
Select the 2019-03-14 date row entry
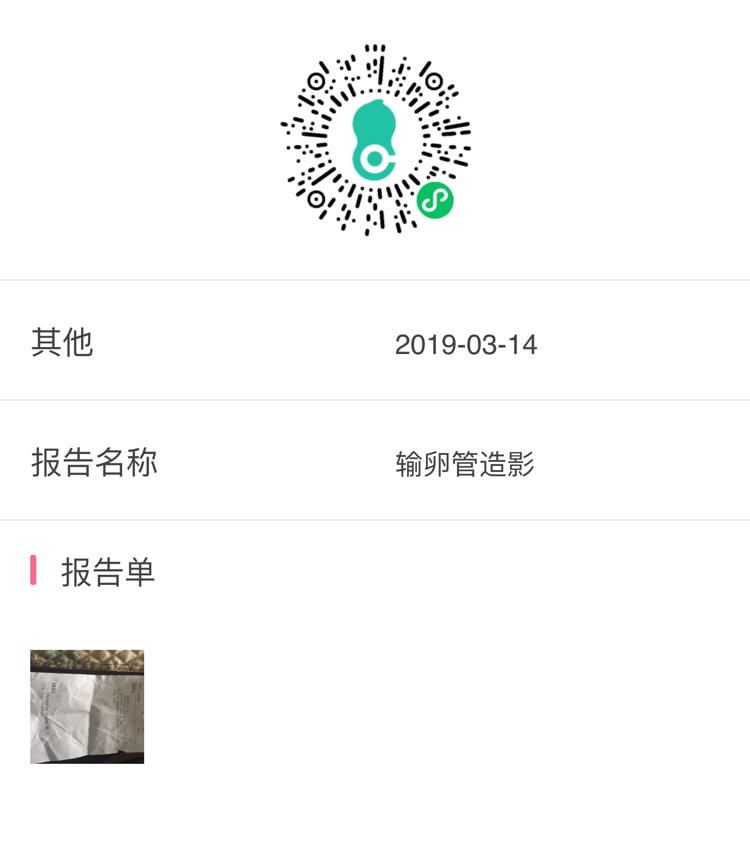[466, 345]
